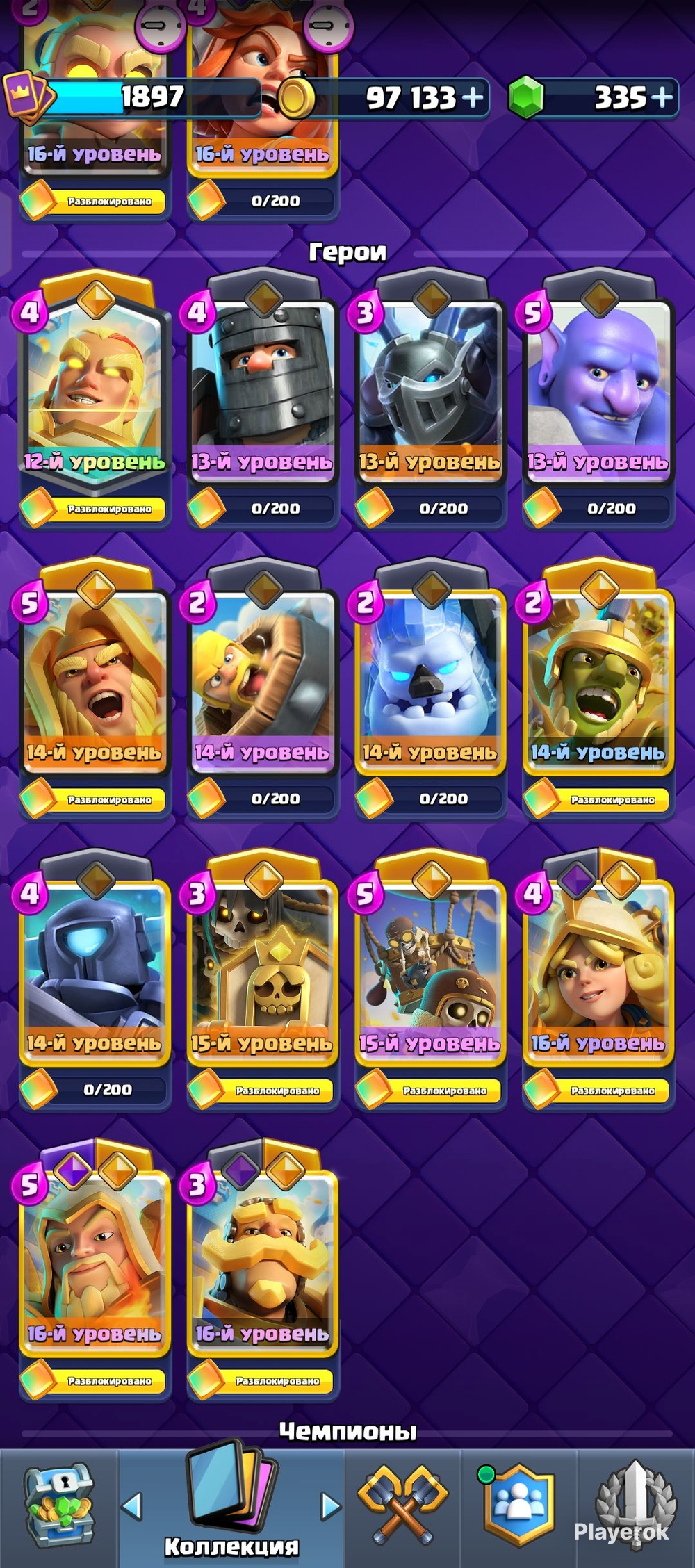
Task: Go to previous collection page arrow
Action: 132,1507
